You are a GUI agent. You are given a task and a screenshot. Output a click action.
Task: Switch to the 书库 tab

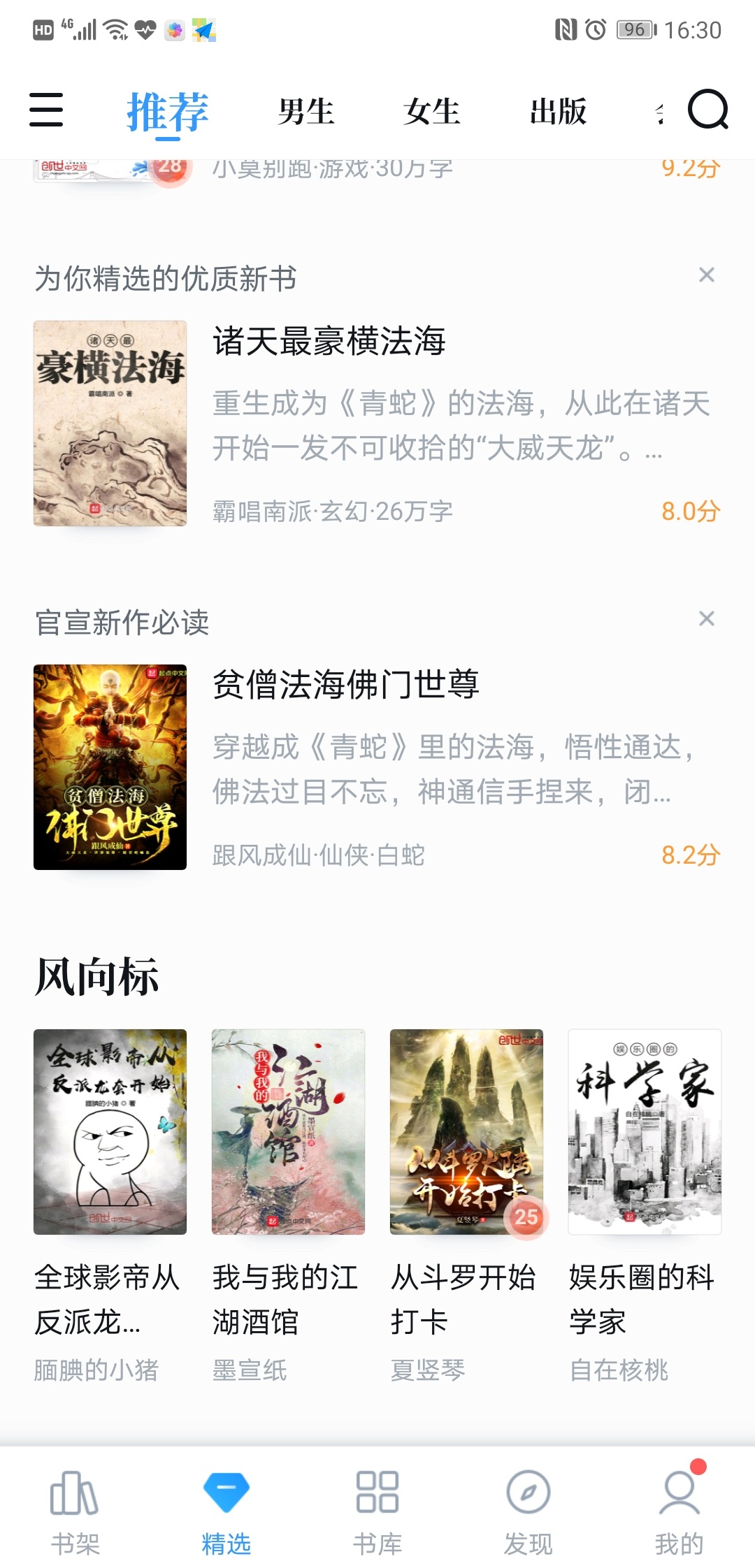click(x=377, y=1512)
